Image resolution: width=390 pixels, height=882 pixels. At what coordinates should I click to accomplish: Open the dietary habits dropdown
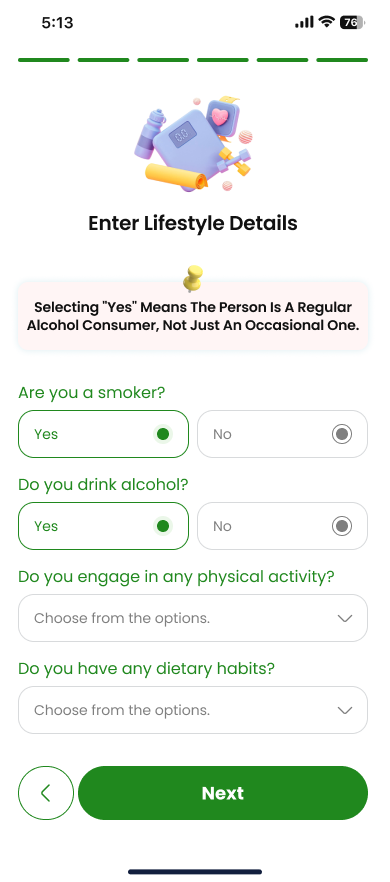click(x=193, y=710)
